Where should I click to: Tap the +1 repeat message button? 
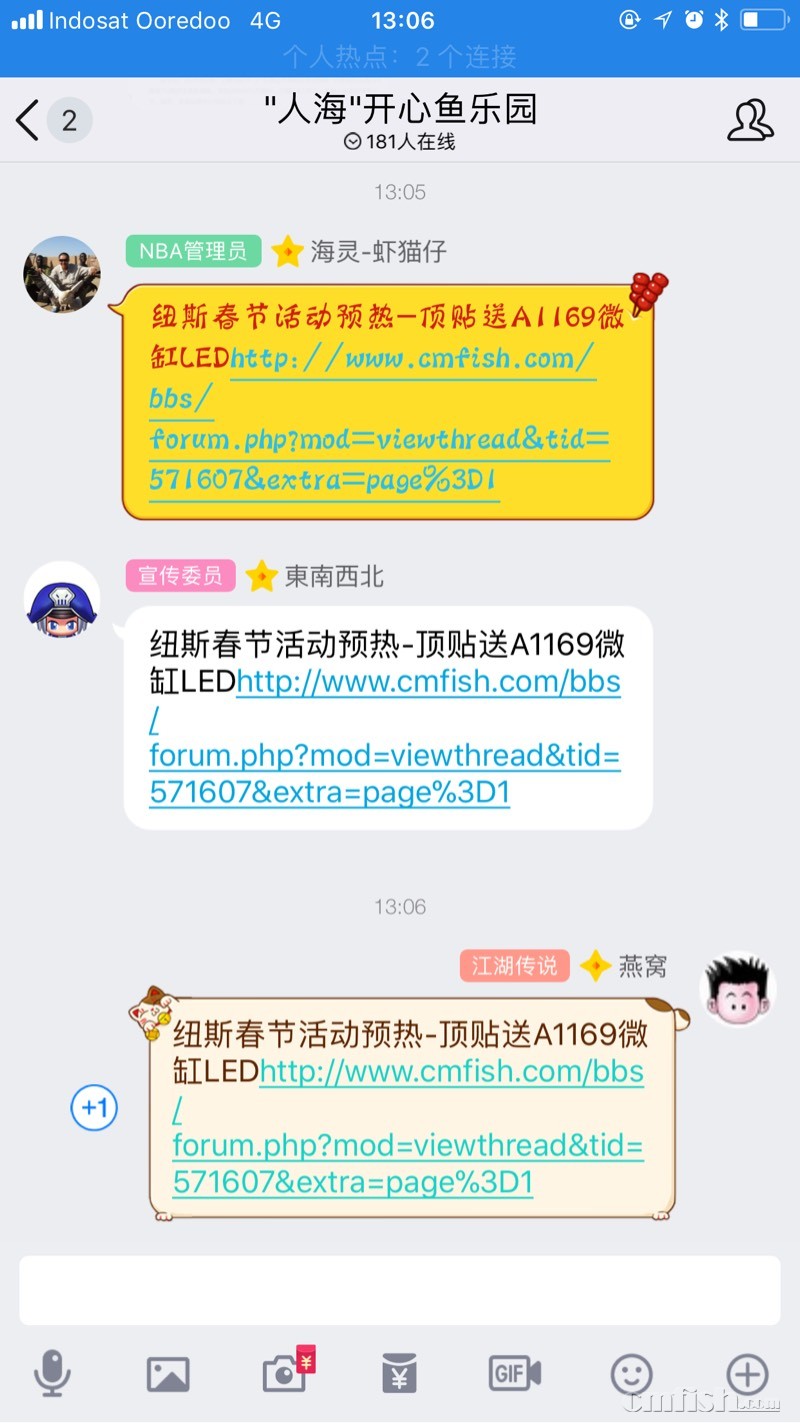point(94,1107)
